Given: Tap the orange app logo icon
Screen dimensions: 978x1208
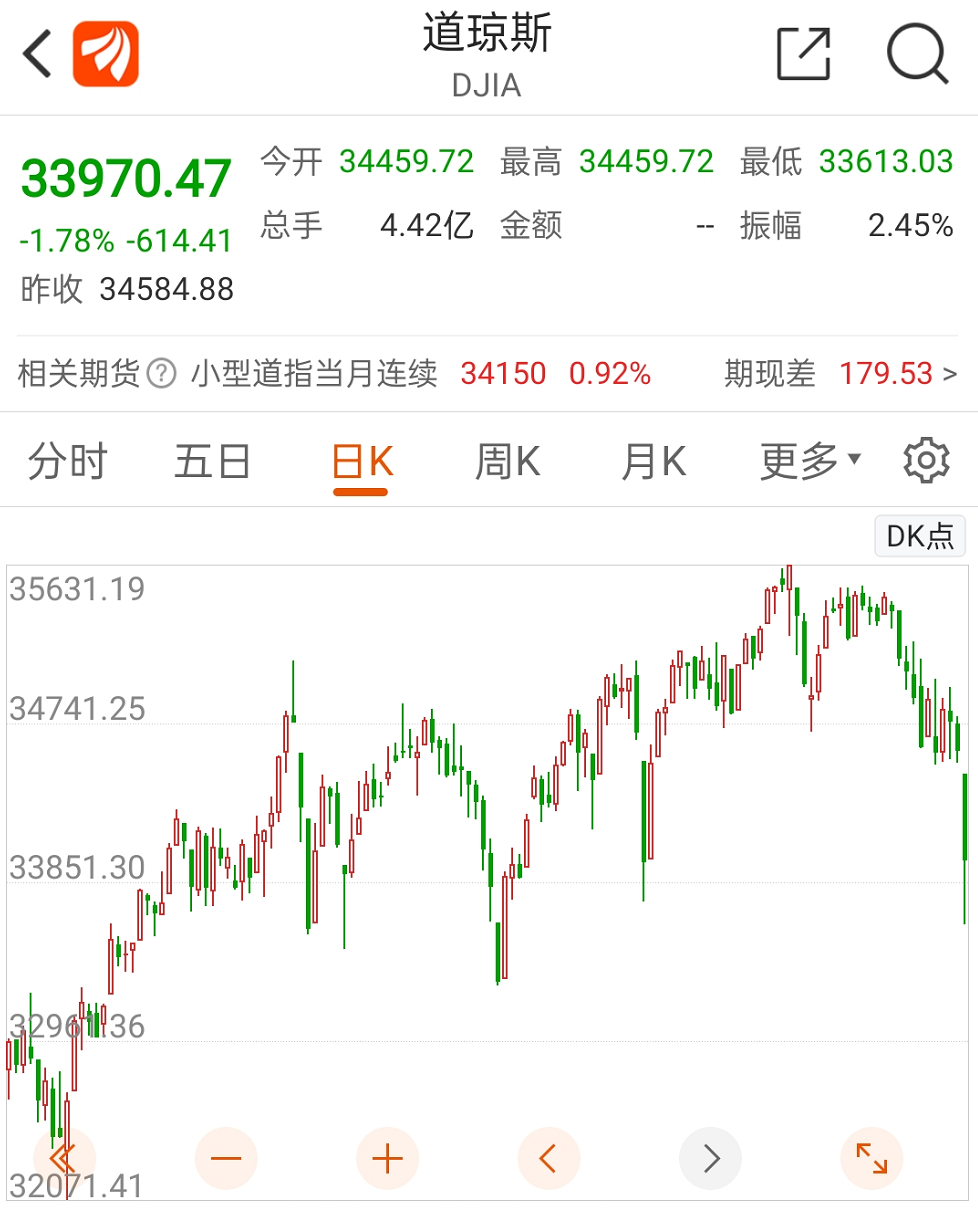Looking at the screenshot, I should pyautogui.click(x=105, y=54).
